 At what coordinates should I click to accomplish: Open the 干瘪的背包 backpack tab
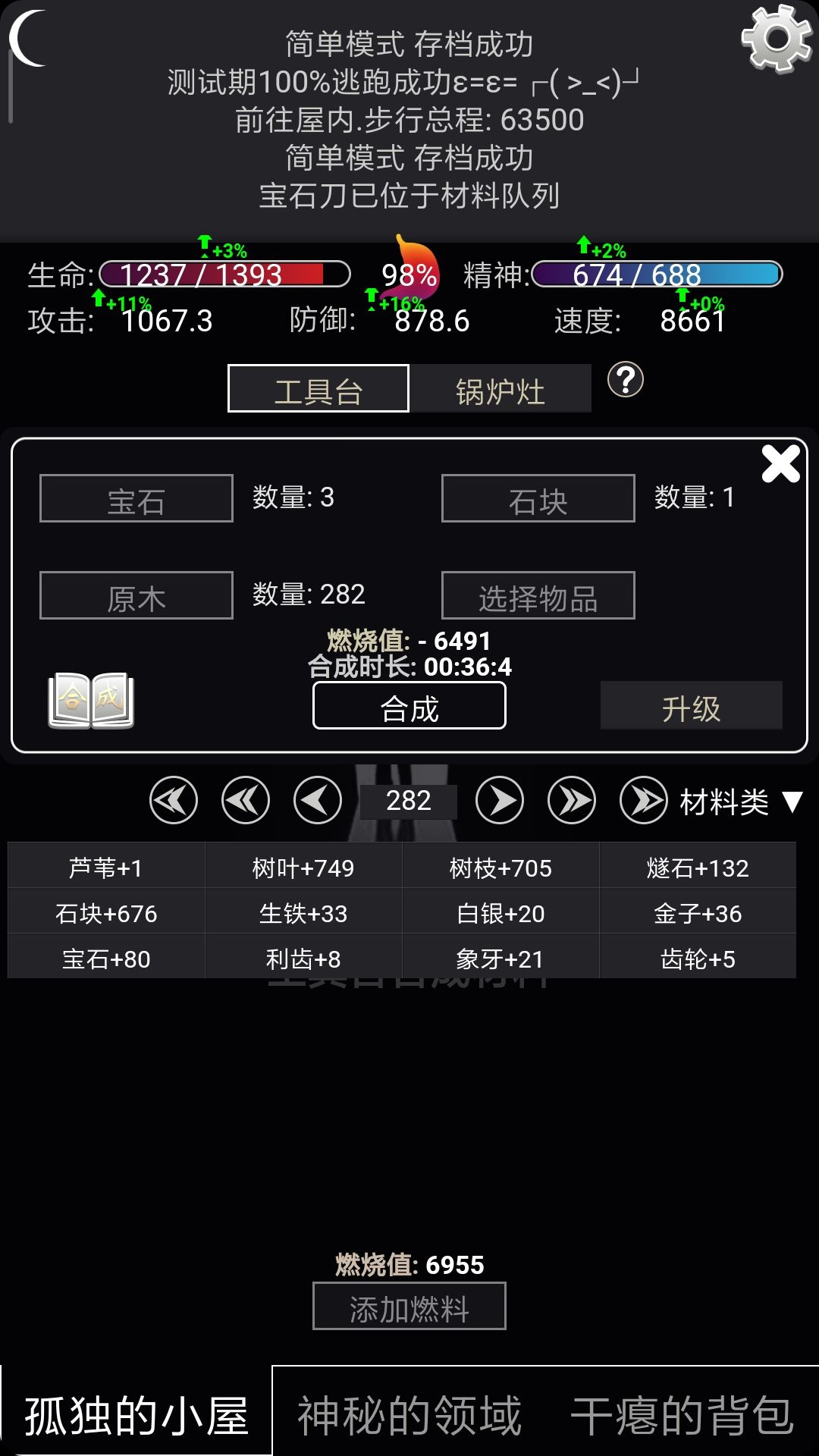click(682, 1416)
